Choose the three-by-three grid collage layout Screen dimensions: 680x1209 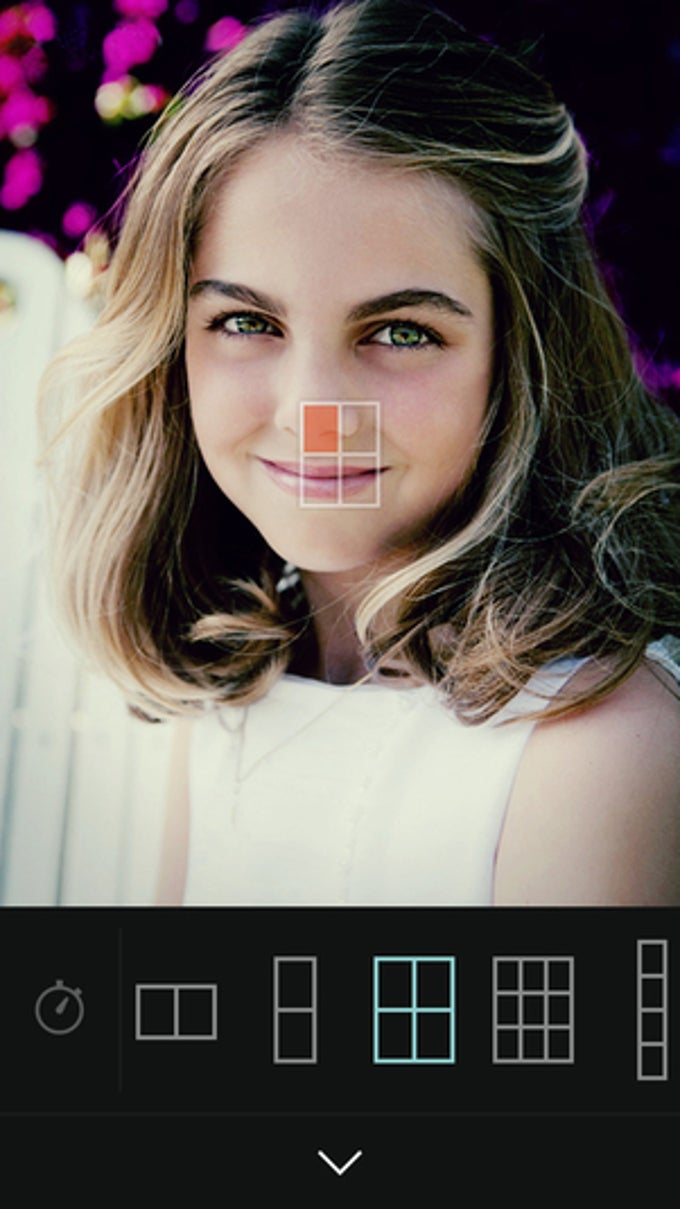pyautogui.click(x=533, y=1009)
